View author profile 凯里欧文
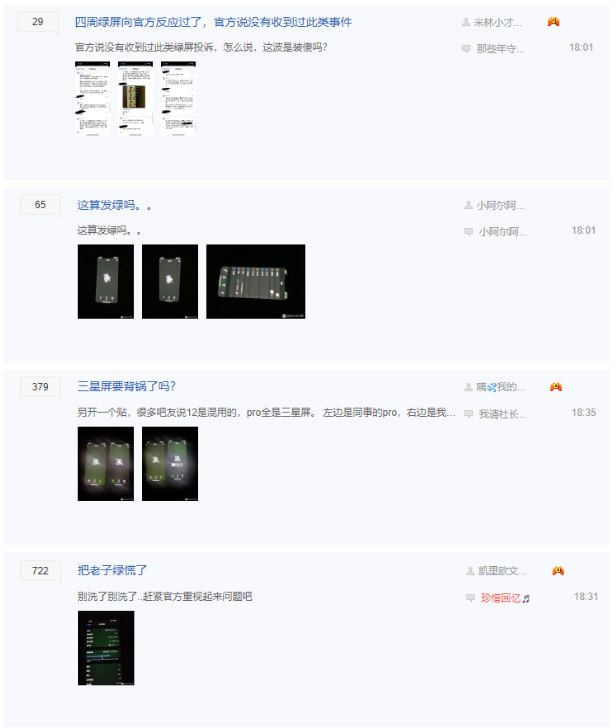 502,571
